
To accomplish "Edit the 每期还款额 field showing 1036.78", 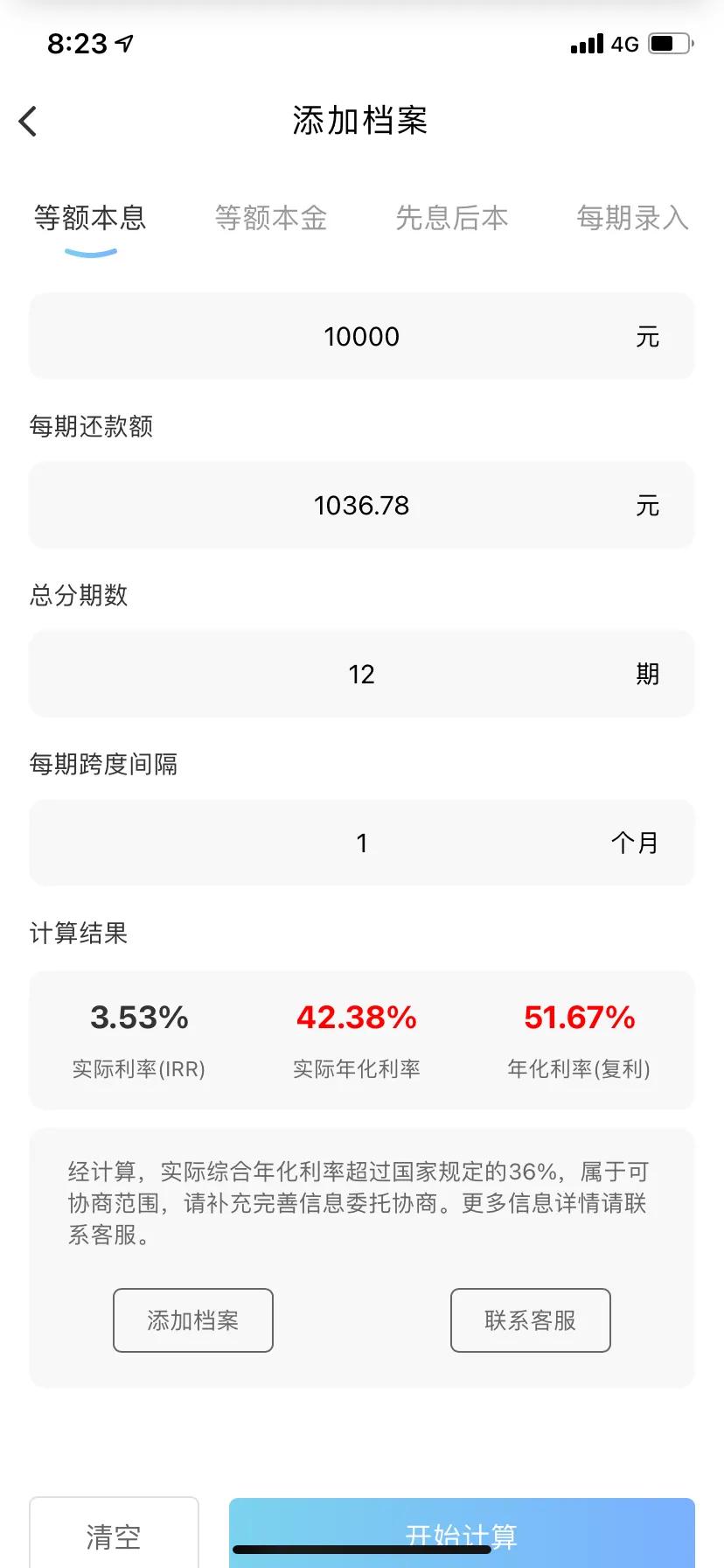I will [361, 506].
